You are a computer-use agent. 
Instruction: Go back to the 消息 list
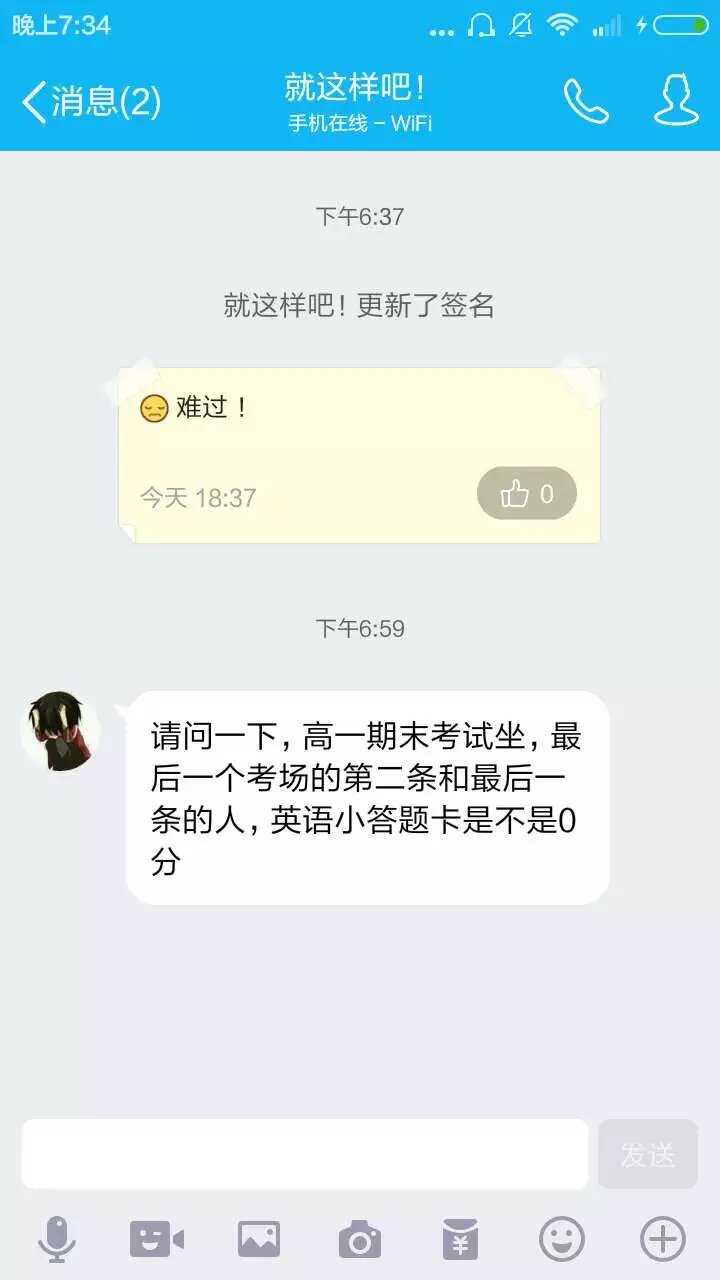click(90, 102)
